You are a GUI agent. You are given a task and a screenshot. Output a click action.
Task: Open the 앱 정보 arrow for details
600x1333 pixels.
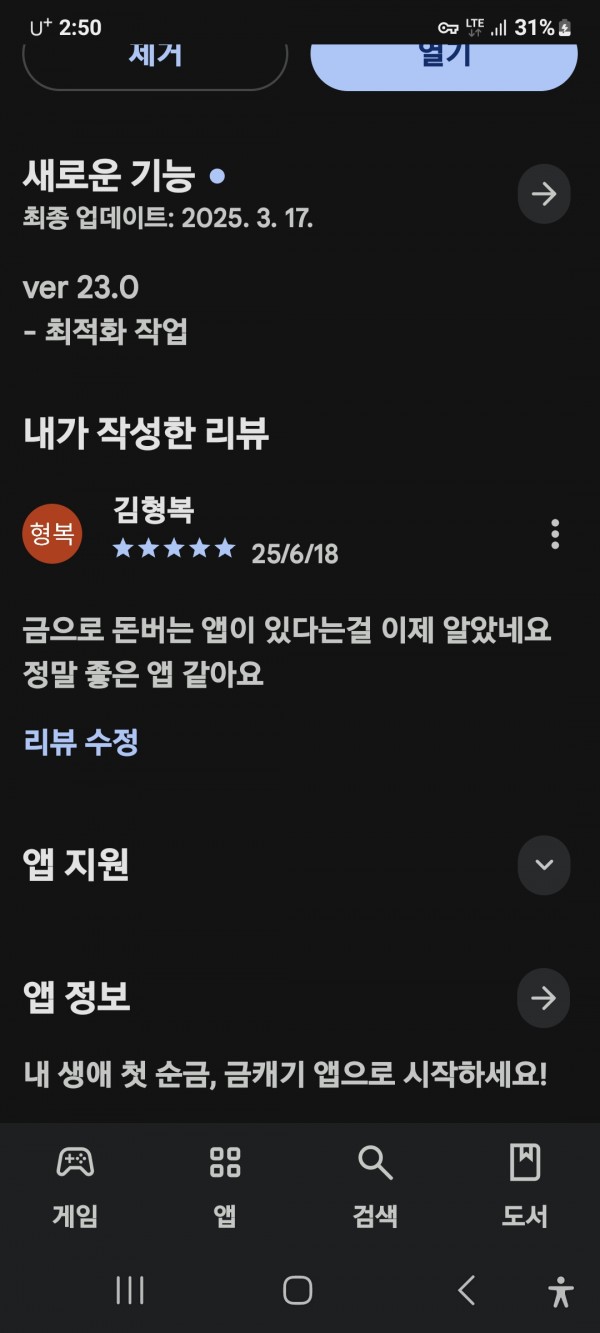(x=544, y=998)
